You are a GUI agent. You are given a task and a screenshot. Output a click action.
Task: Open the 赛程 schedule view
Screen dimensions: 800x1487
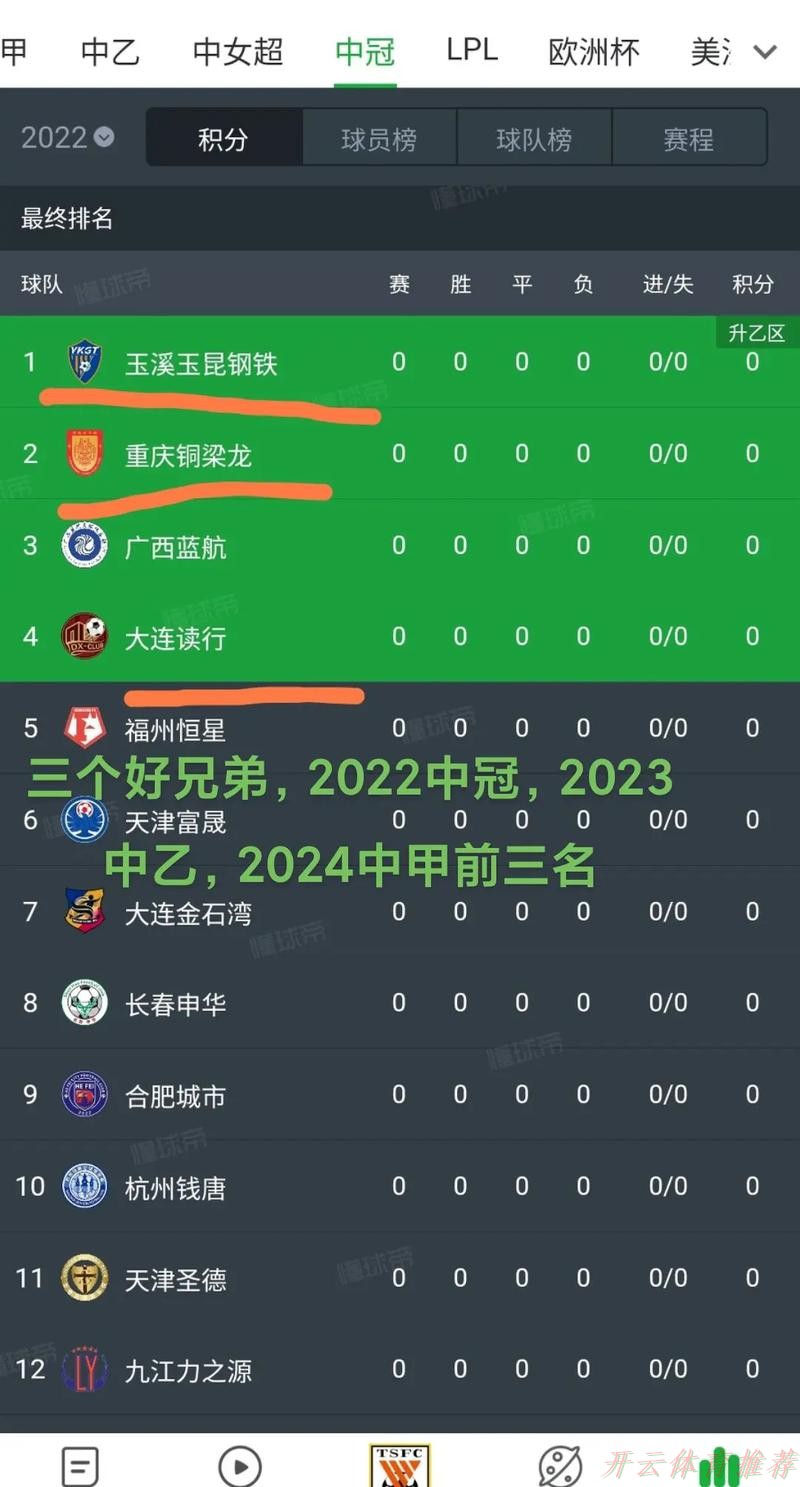coord(689,137)
